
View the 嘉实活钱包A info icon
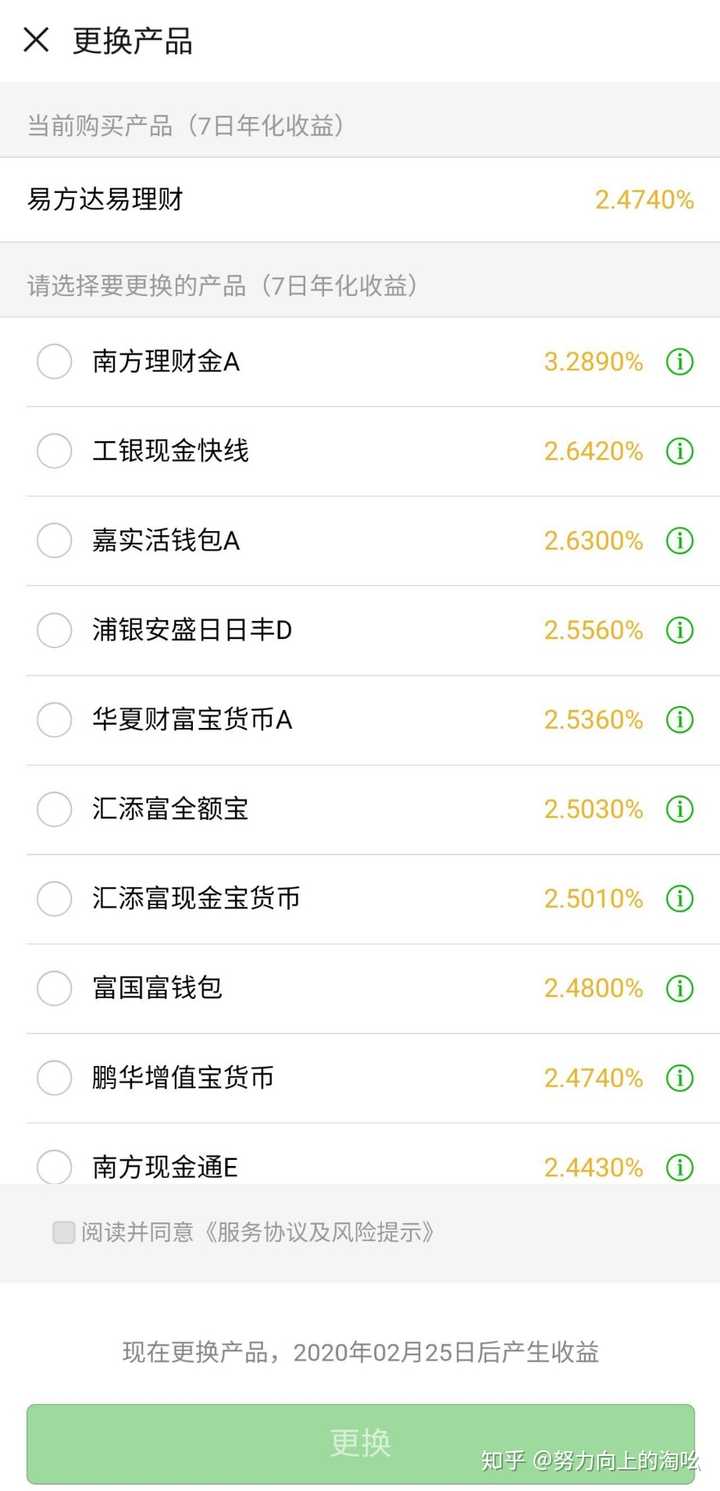679,540
